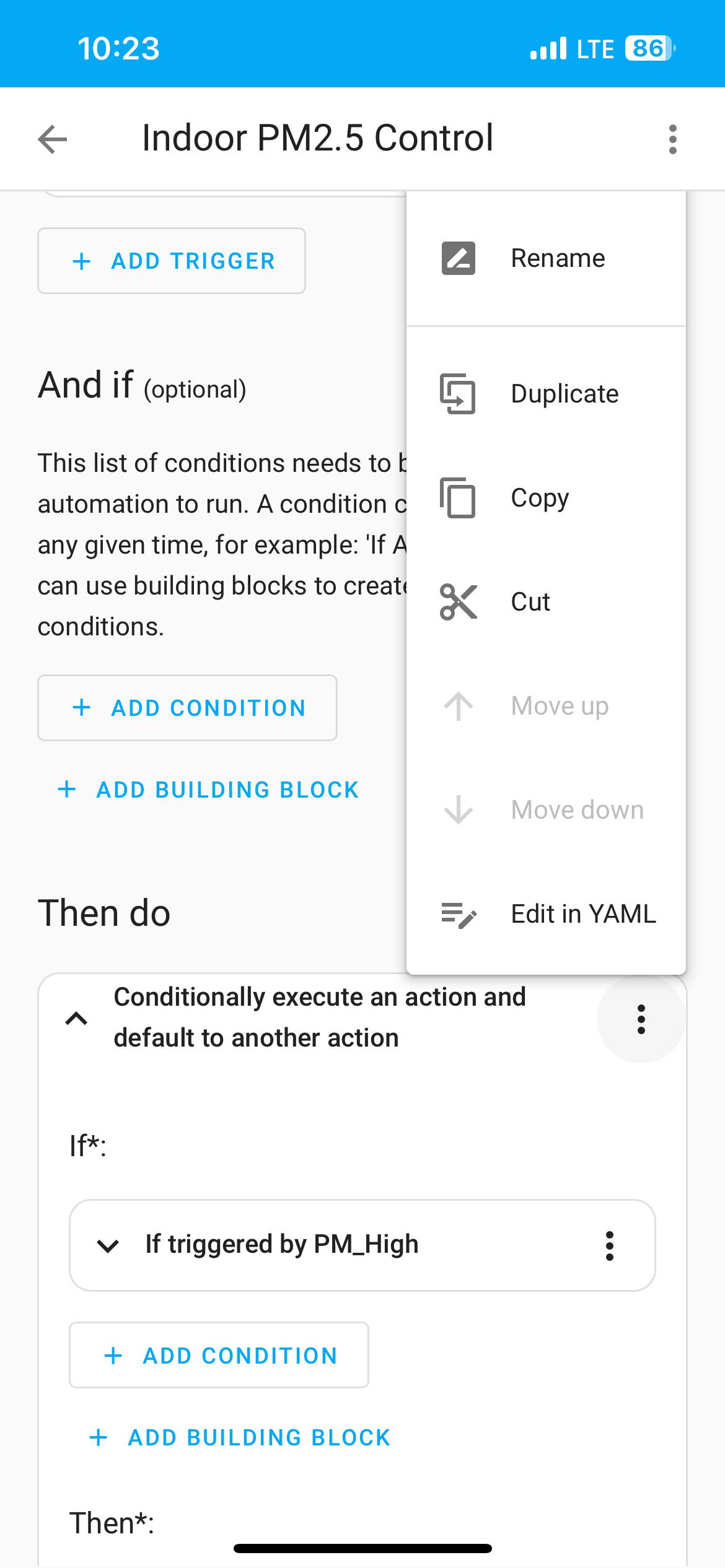This screenshot has width=725, height=1568.
Task: Collapse the Conditionally execute action card
Action: (x=76, y=1018)
